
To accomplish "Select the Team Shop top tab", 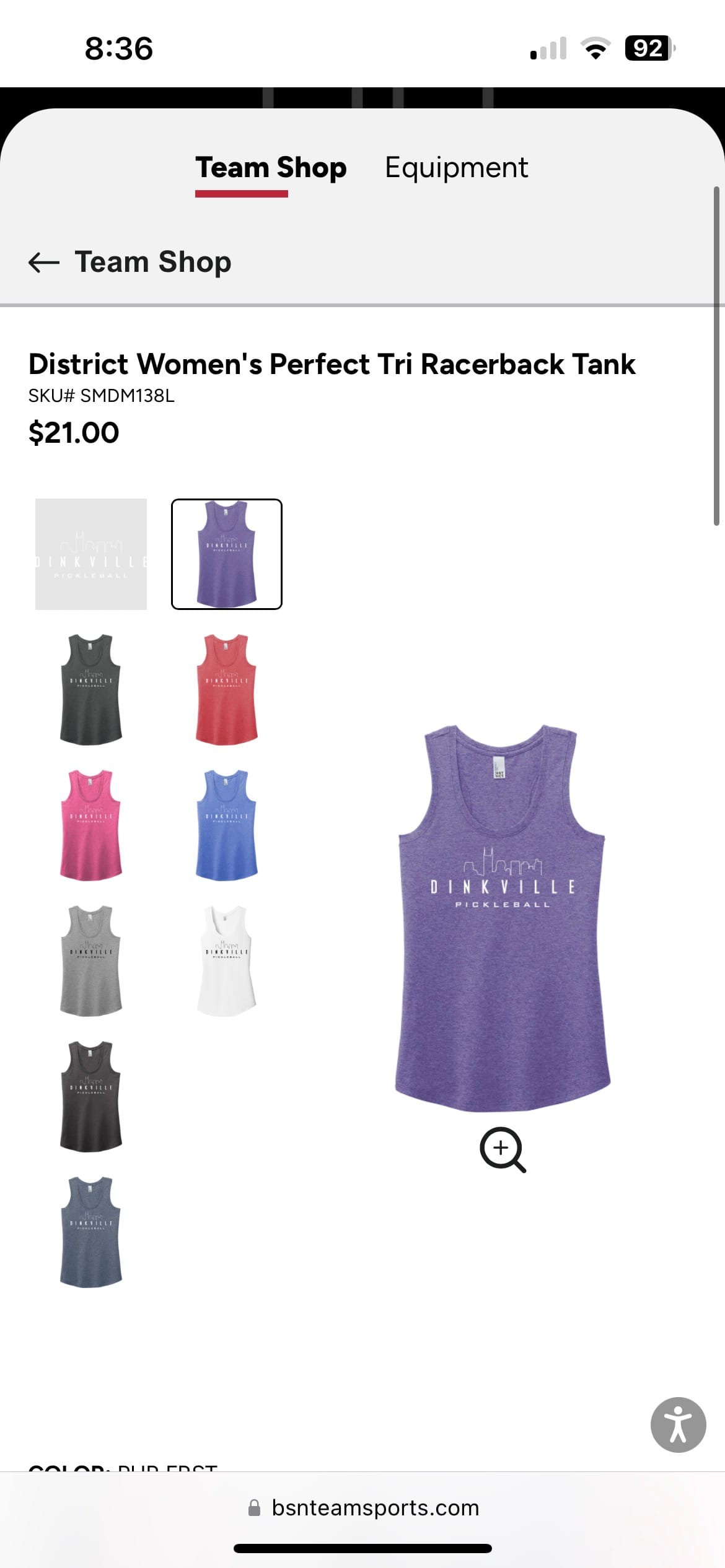I will [x=271, y=168].
